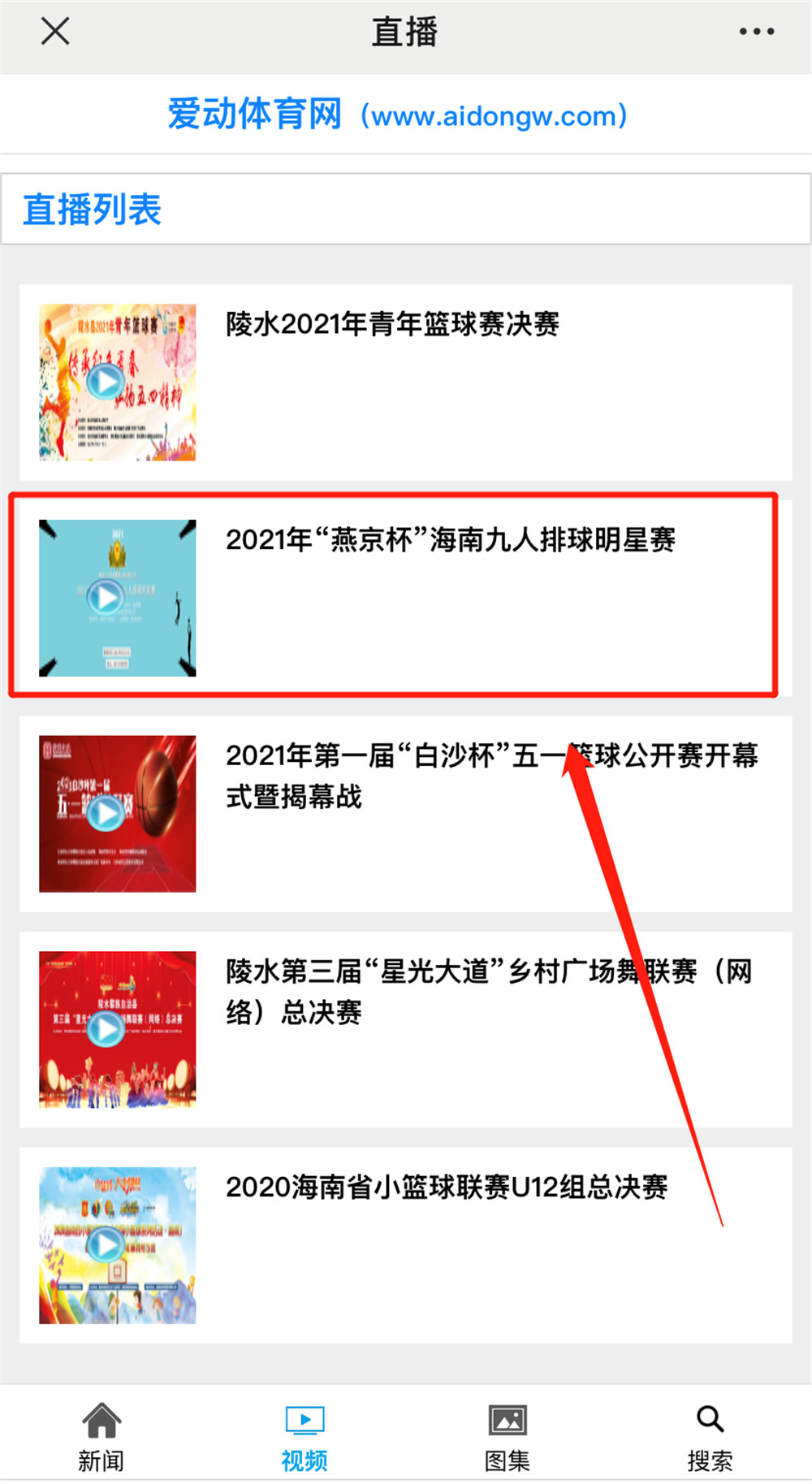Open 陵水第三届"星光大道"乡村广场舞联赛 总决赛
Image resolution: width=812 pixels, height=1484 pixels.
(487, 991)
